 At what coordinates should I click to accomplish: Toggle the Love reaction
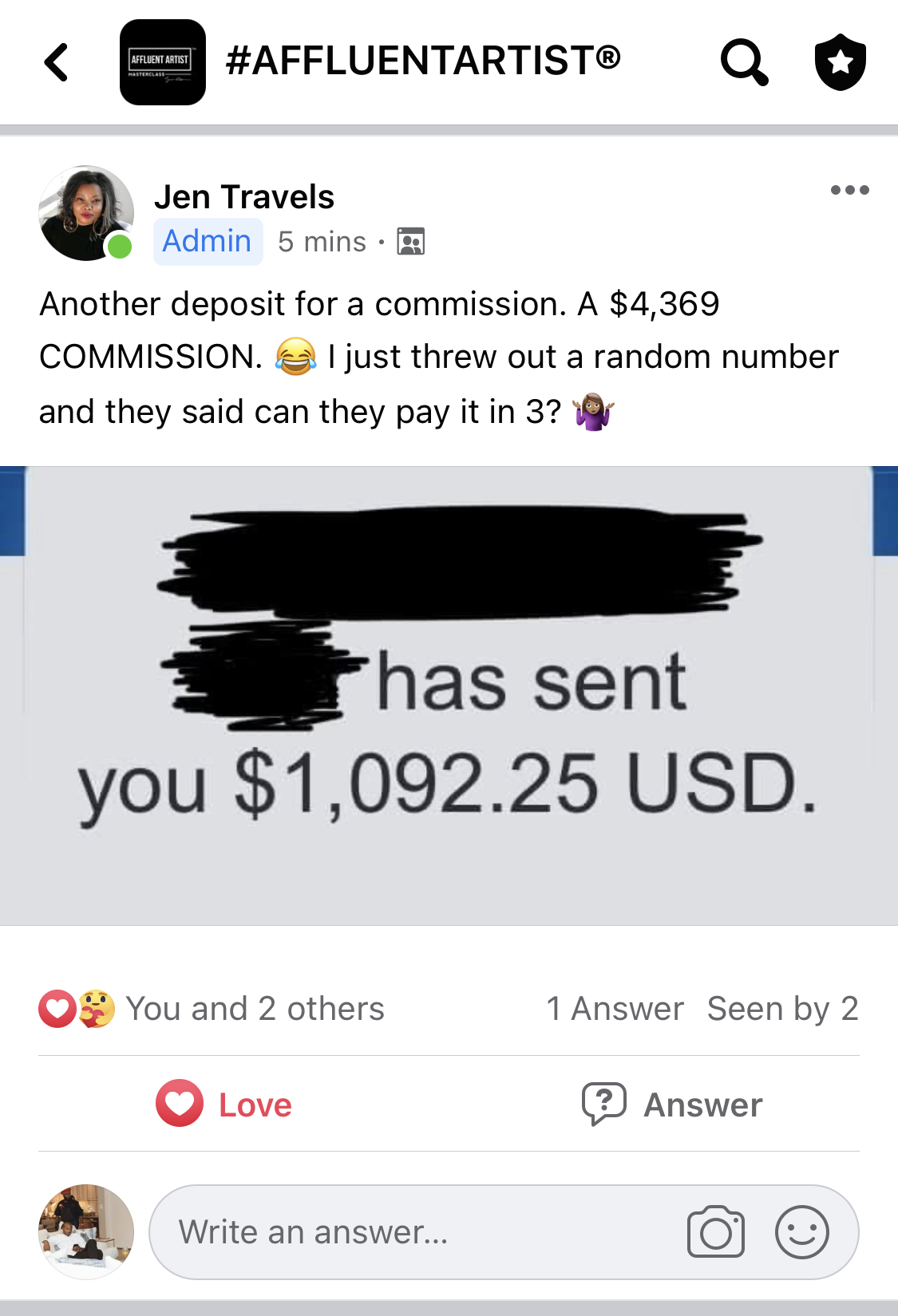(x=224, y=1105)
